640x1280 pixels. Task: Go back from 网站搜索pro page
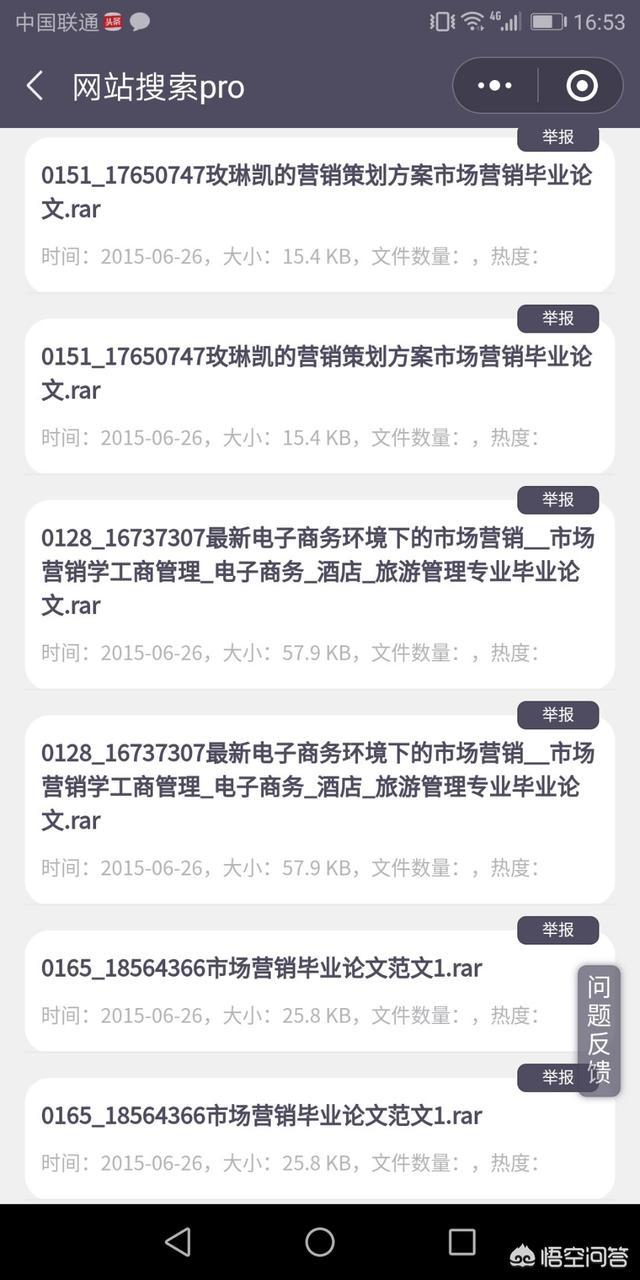click(35, 86)
